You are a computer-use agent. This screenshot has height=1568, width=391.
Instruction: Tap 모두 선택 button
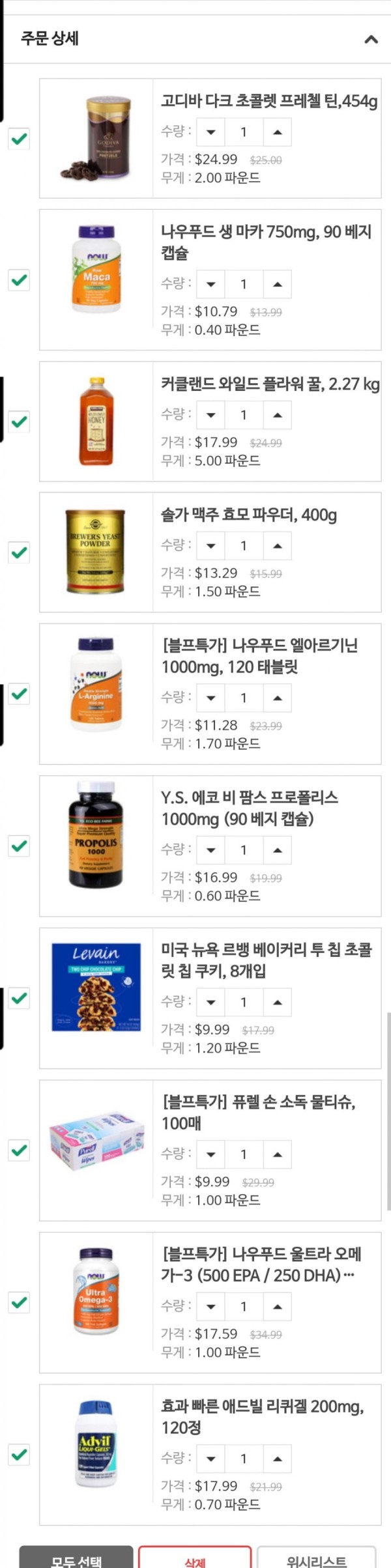[76, 1558]
